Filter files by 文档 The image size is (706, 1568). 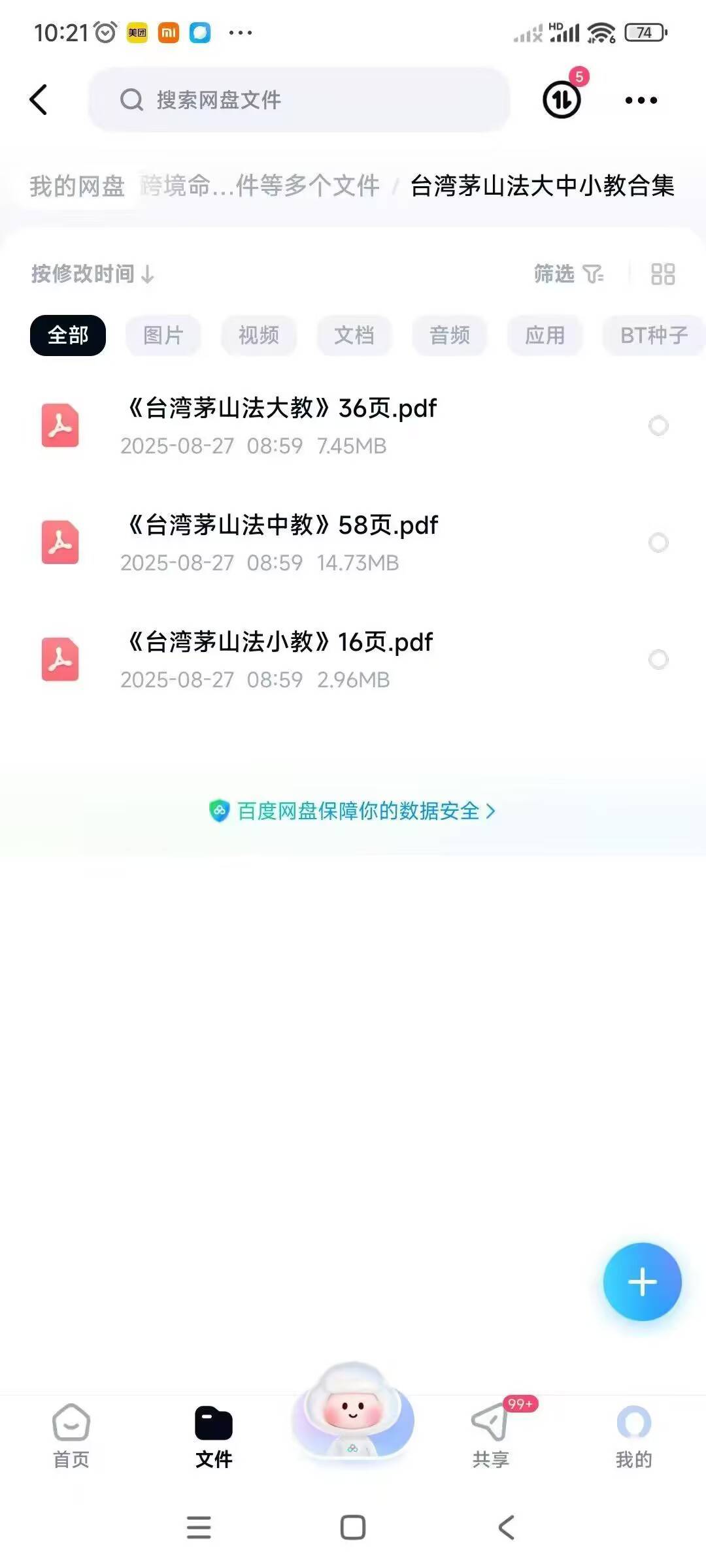point(354,335)
